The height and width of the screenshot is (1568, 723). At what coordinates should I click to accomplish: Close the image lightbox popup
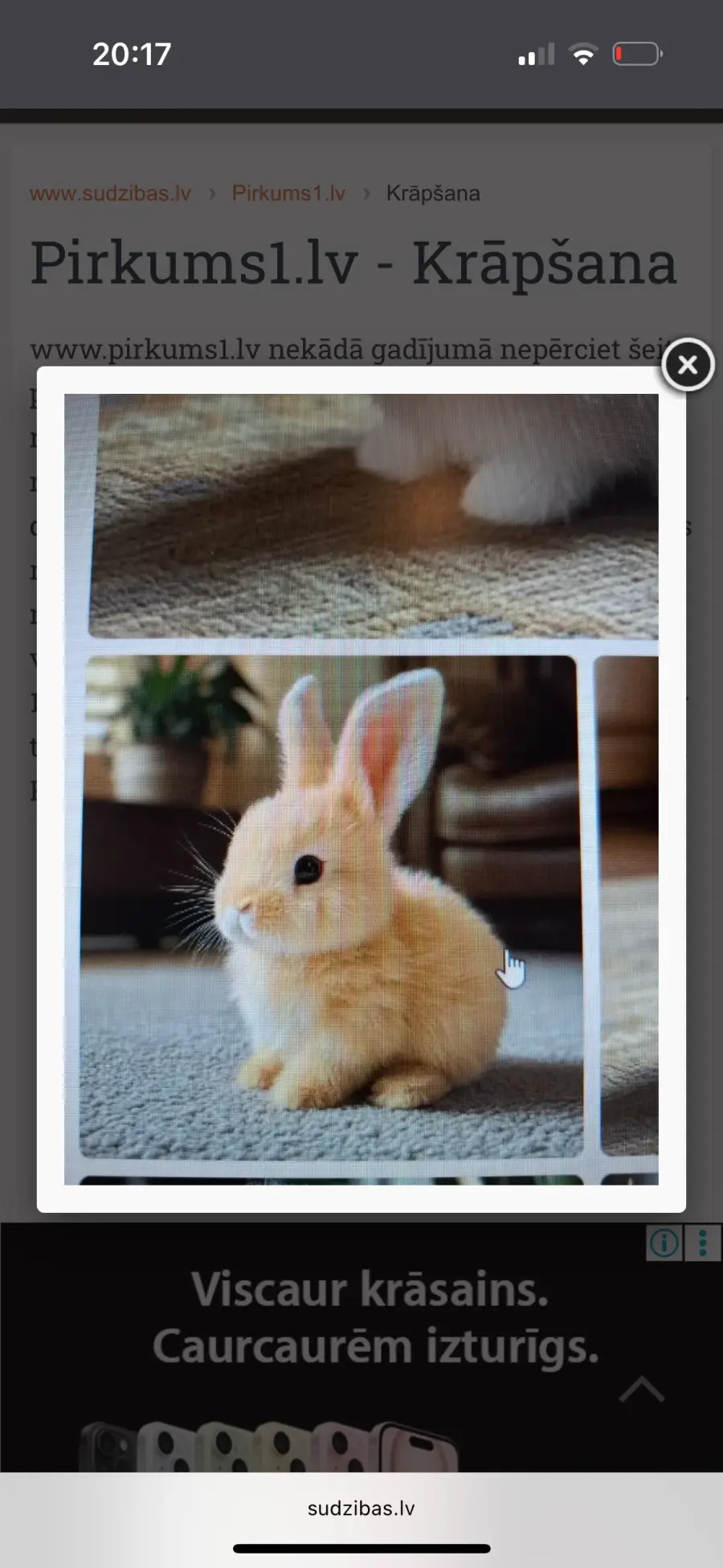688,365
